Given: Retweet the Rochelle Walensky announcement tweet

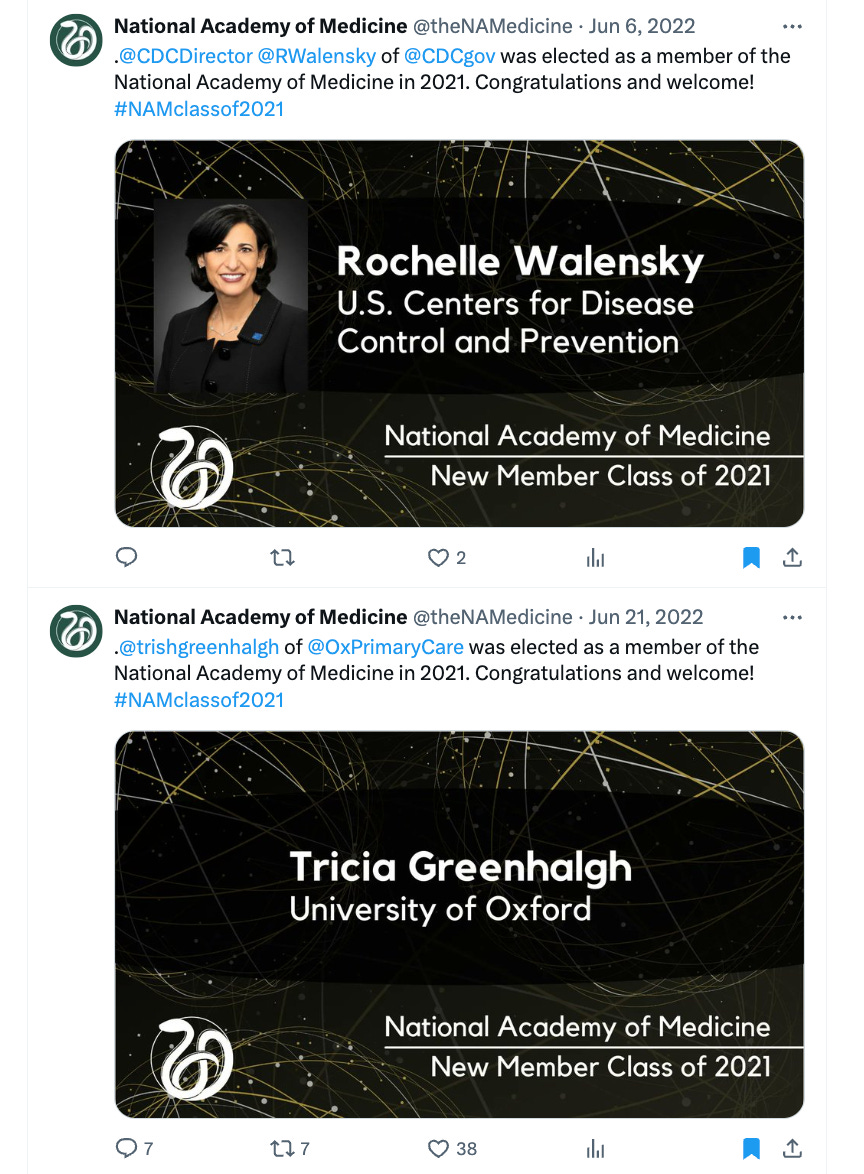Looking at the screenshot, I should tap(283, 557).
